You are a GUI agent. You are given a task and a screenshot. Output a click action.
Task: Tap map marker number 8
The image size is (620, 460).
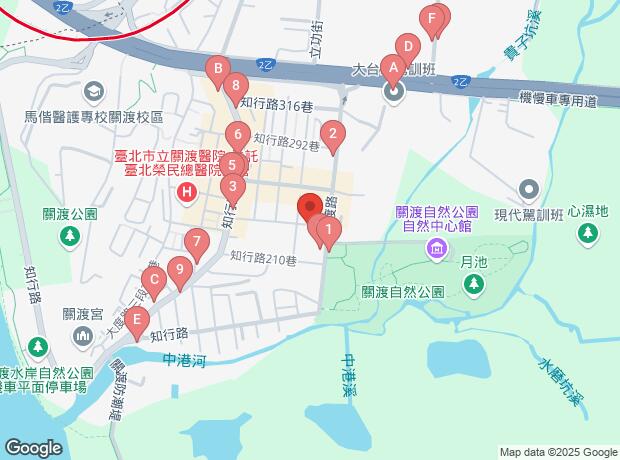[235, 87]
